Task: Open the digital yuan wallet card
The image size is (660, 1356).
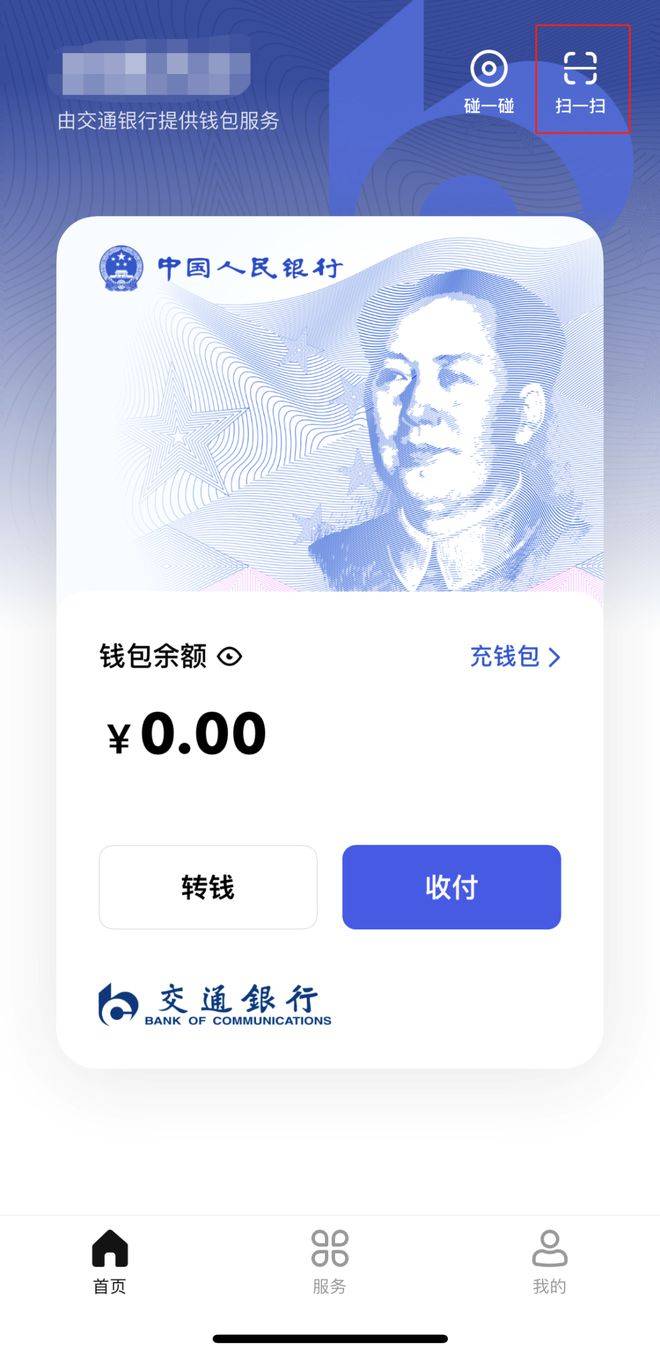Action: click(330, 410)
